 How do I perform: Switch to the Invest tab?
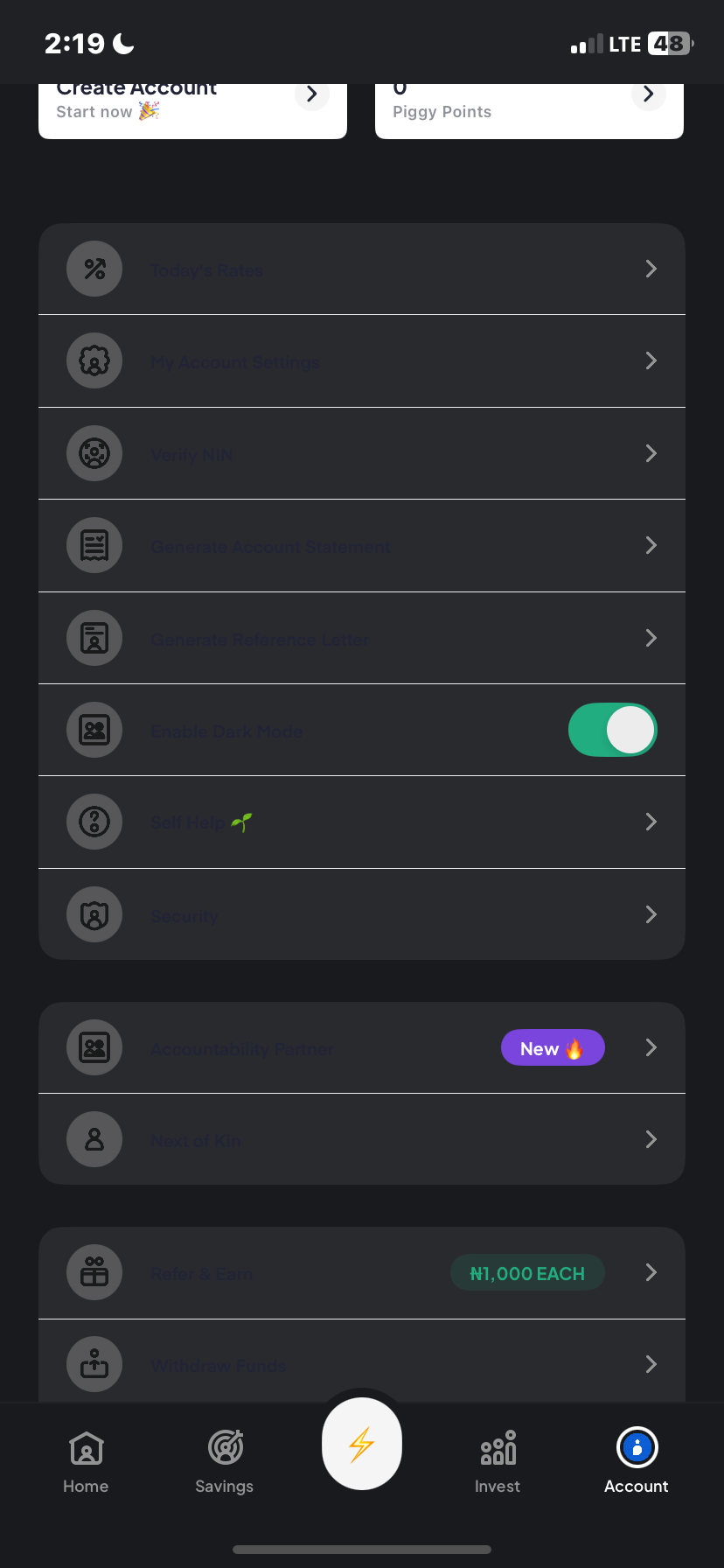pos(498,1461)
